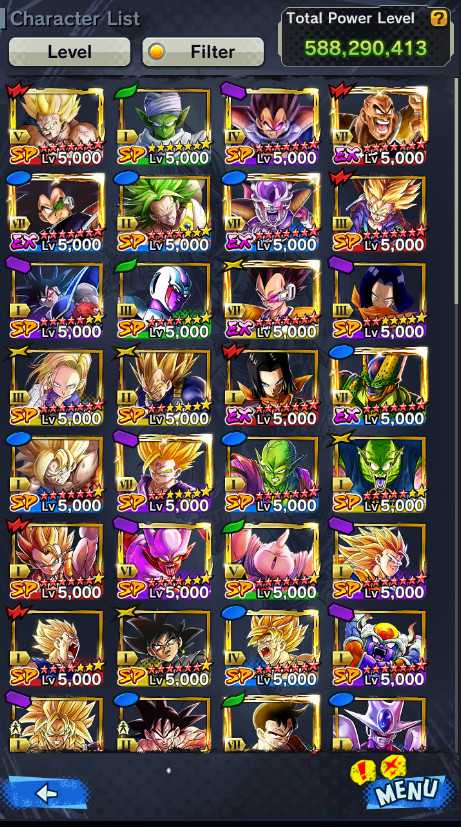This screenshot has width=461, height=827.
Task: Open the green-haired Broly character card
Action: coord(162,213)
